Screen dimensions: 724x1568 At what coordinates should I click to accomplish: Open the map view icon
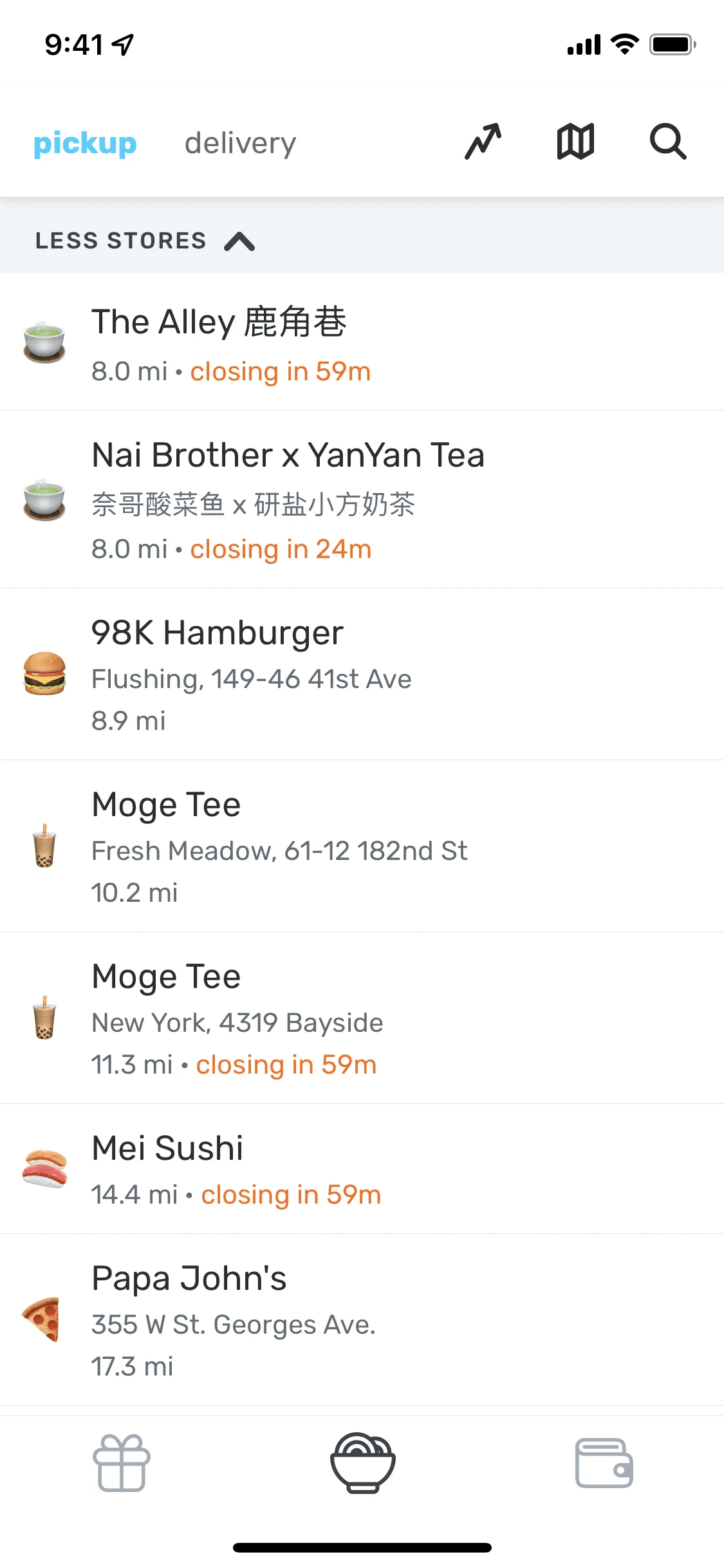pos(575,142)
